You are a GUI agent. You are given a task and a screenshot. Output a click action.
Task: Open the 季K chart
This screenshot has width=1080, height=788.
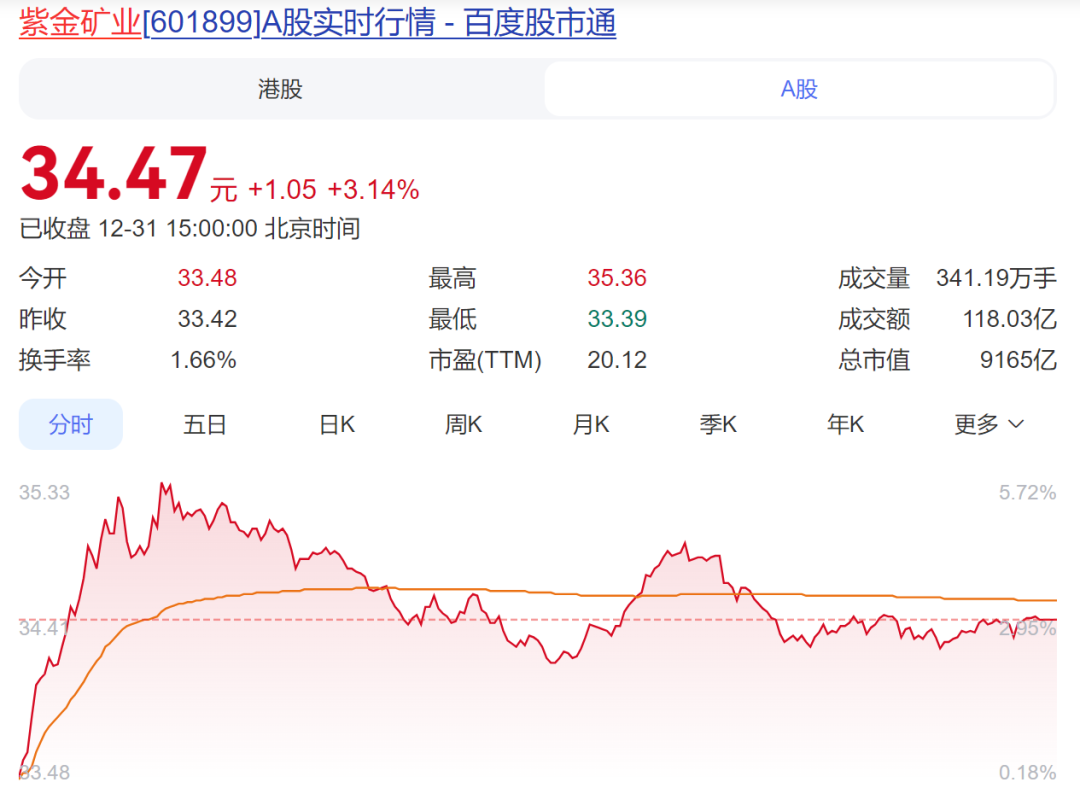click(718, 425)
